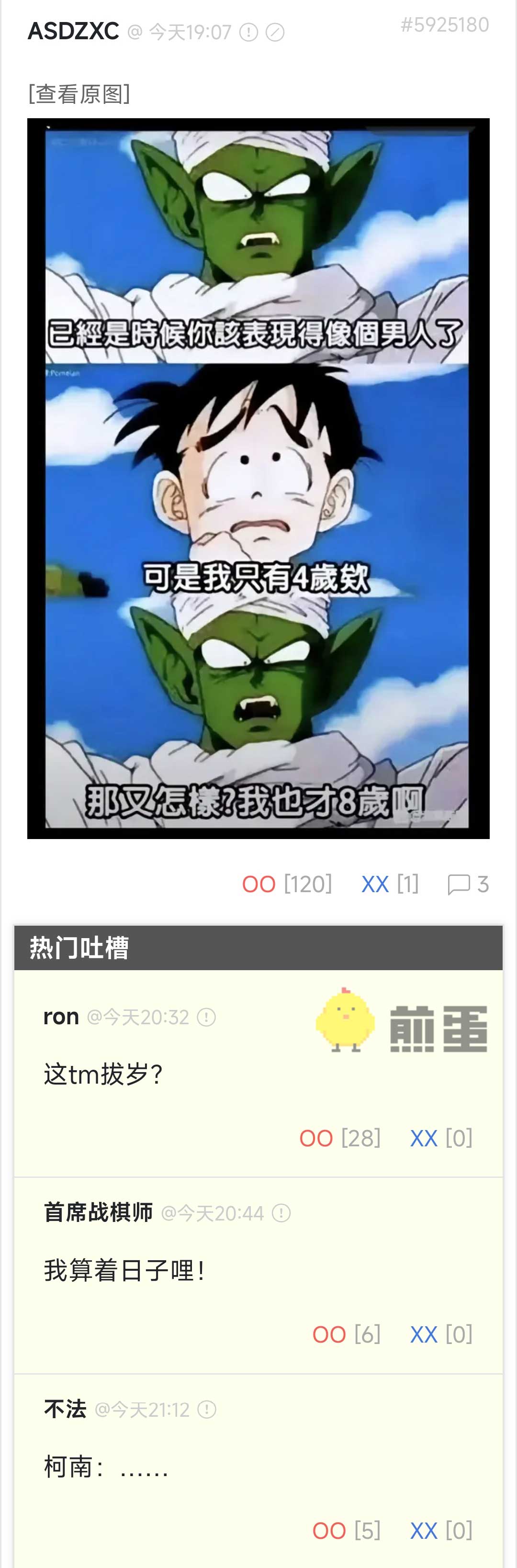Open the Piccolo and Gohan meme image
This screenshot has width=517, height=1568.
[258, 478]
